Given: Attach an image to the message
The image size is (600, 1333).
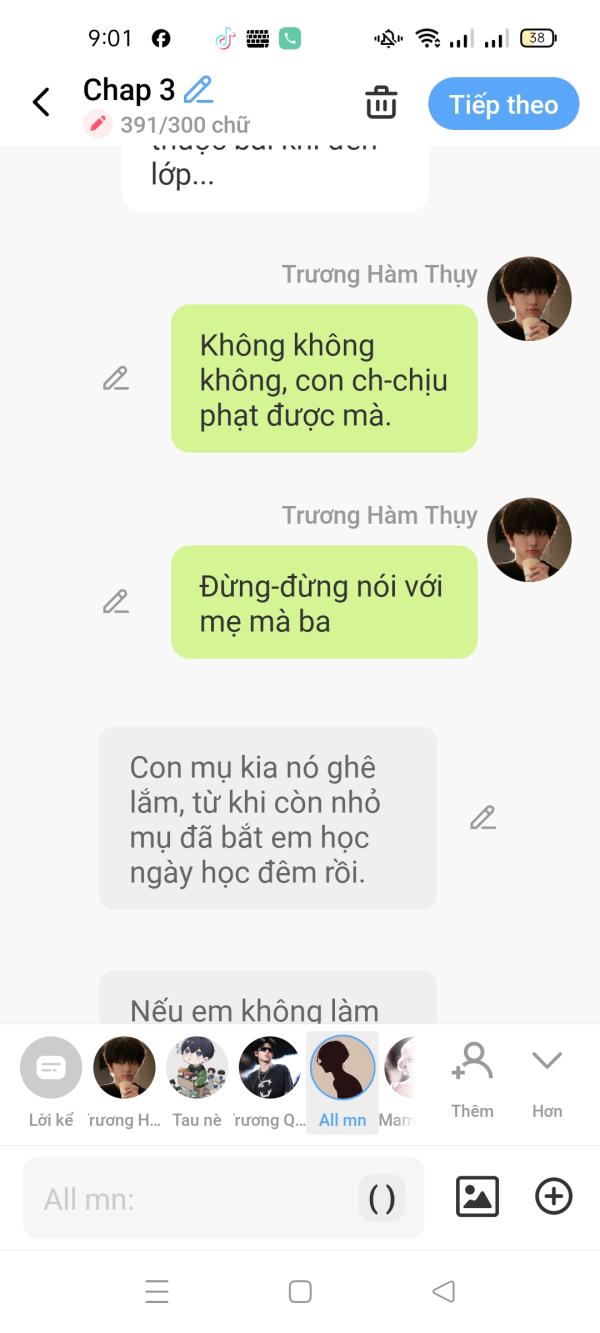Looking at the screenshot, I should coord(478,1197).
